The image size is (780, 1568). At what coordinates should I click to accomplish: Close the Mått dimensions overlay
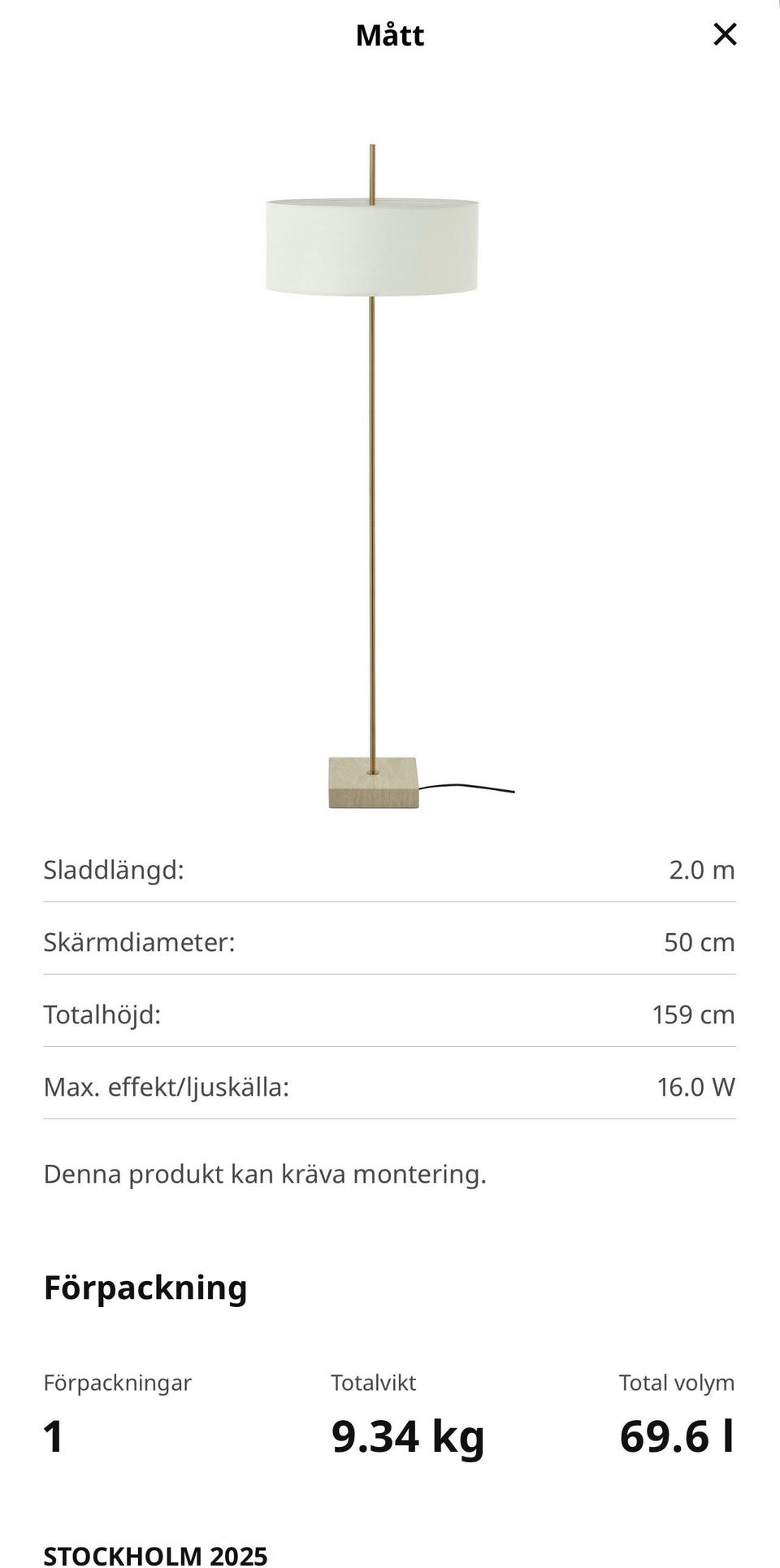click(726, 34)
